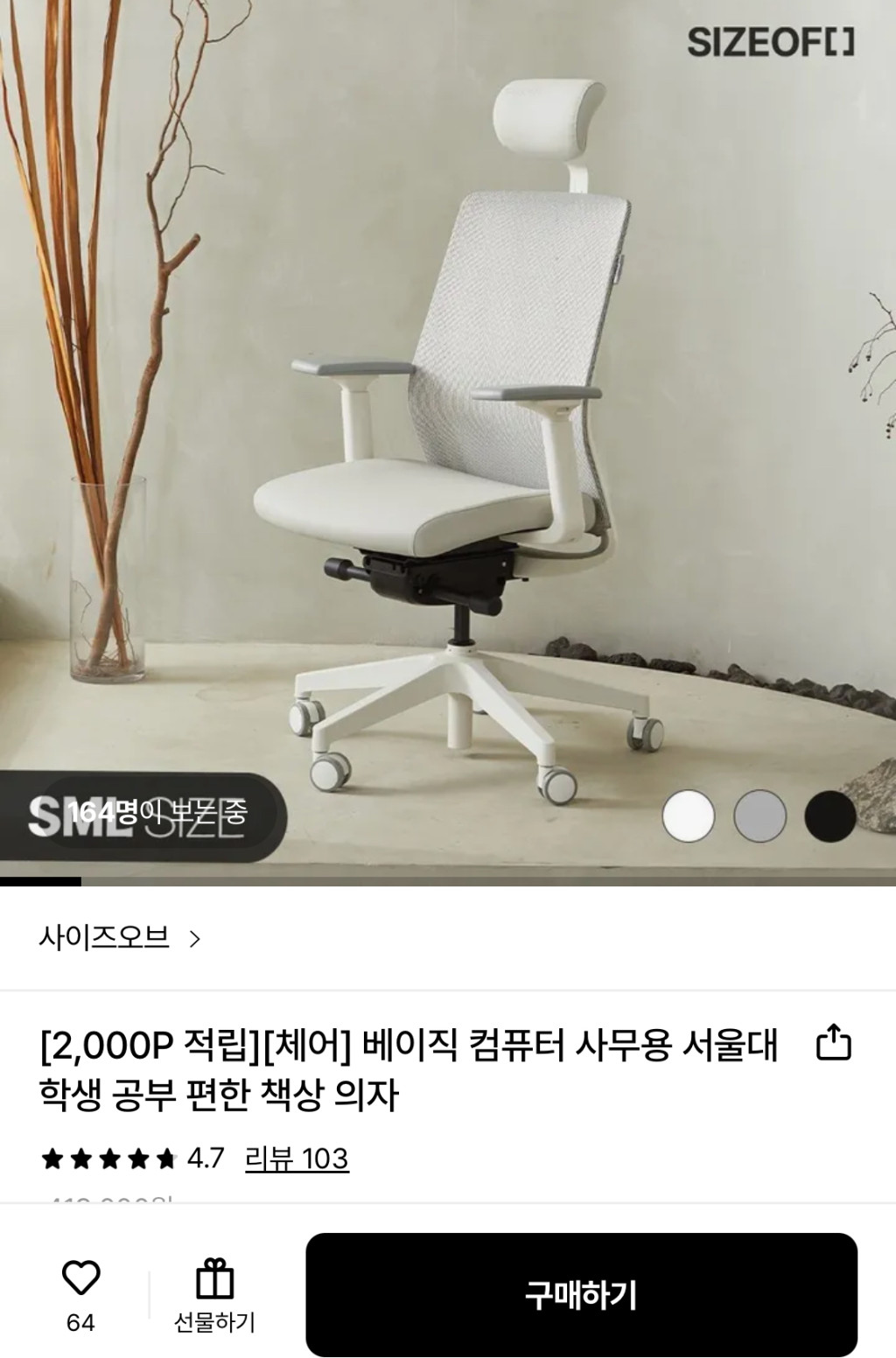The image size is (896, 1358).
Task: Share this chair product
Action: pyautogui.click(x=833, y=1042)
